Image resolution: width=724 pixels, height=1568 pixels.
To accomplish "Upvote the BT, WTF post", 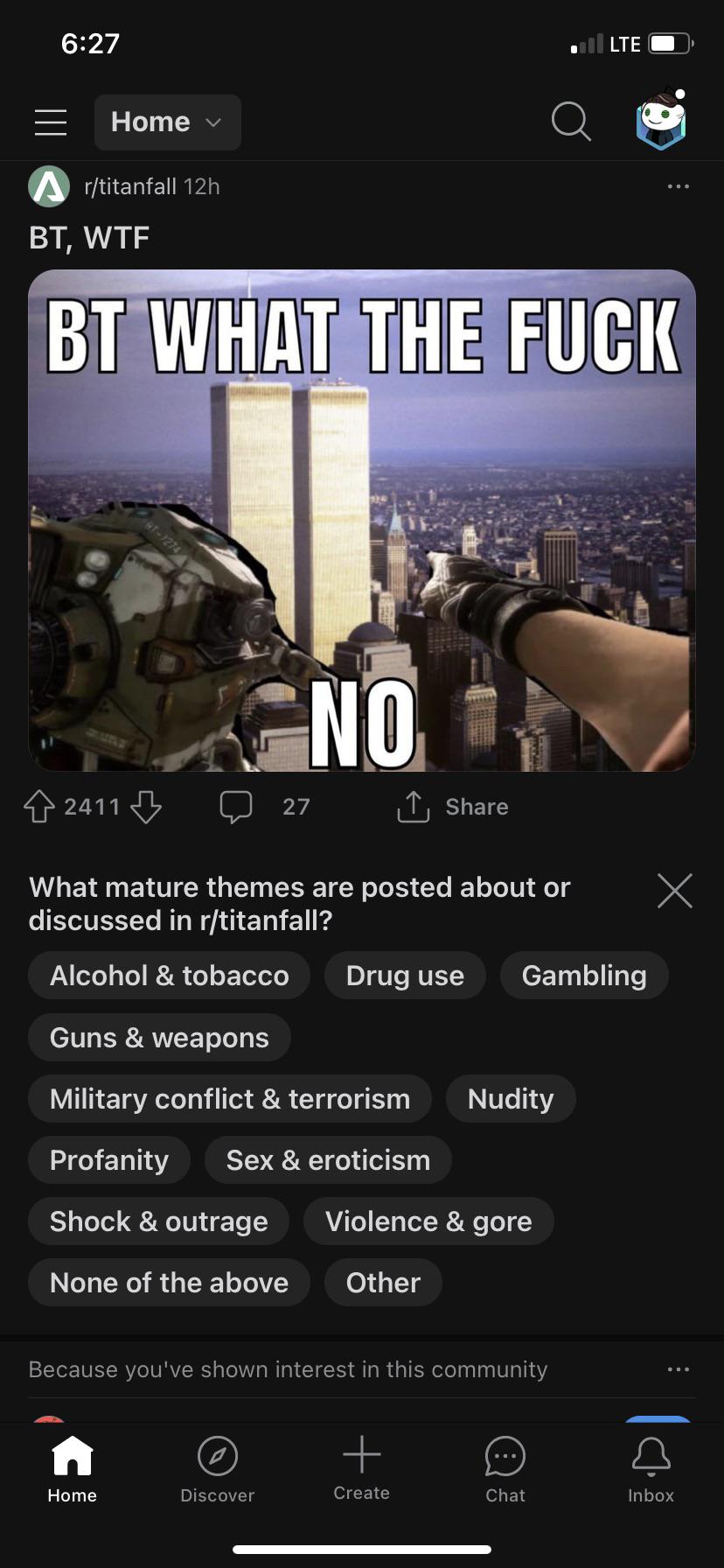I will pos(39,807).
